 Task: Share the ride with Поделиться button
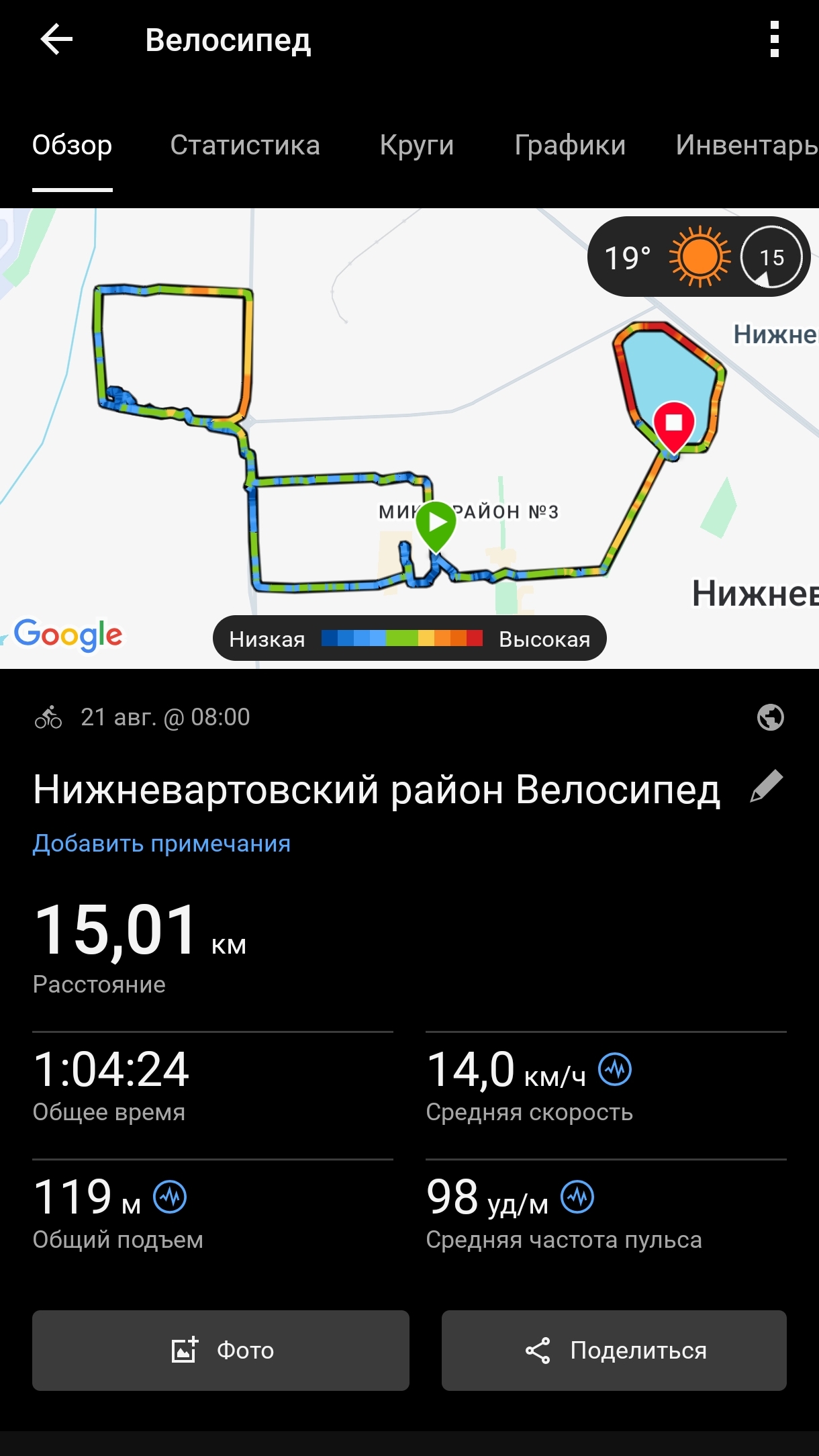[x=614, y=1350]
